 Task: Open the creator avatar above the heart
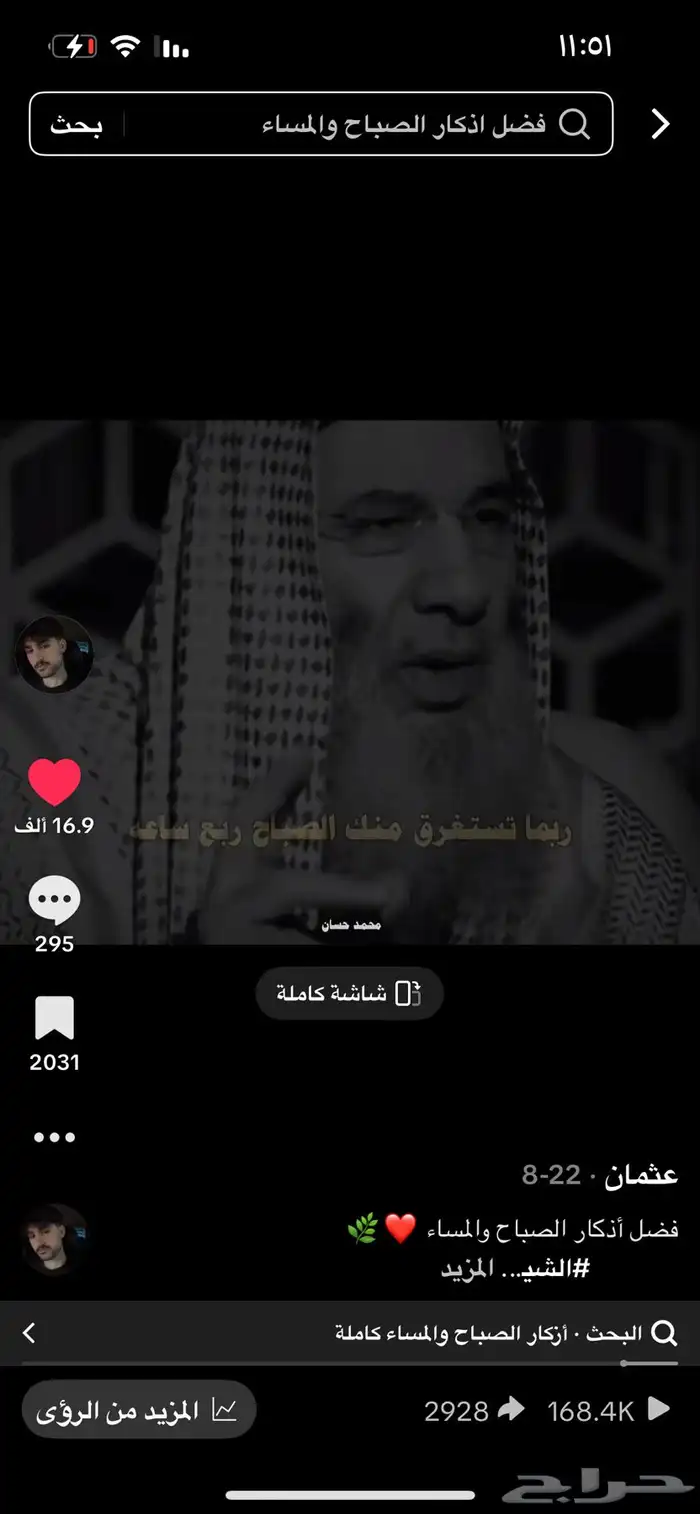(x=54, y=654)
